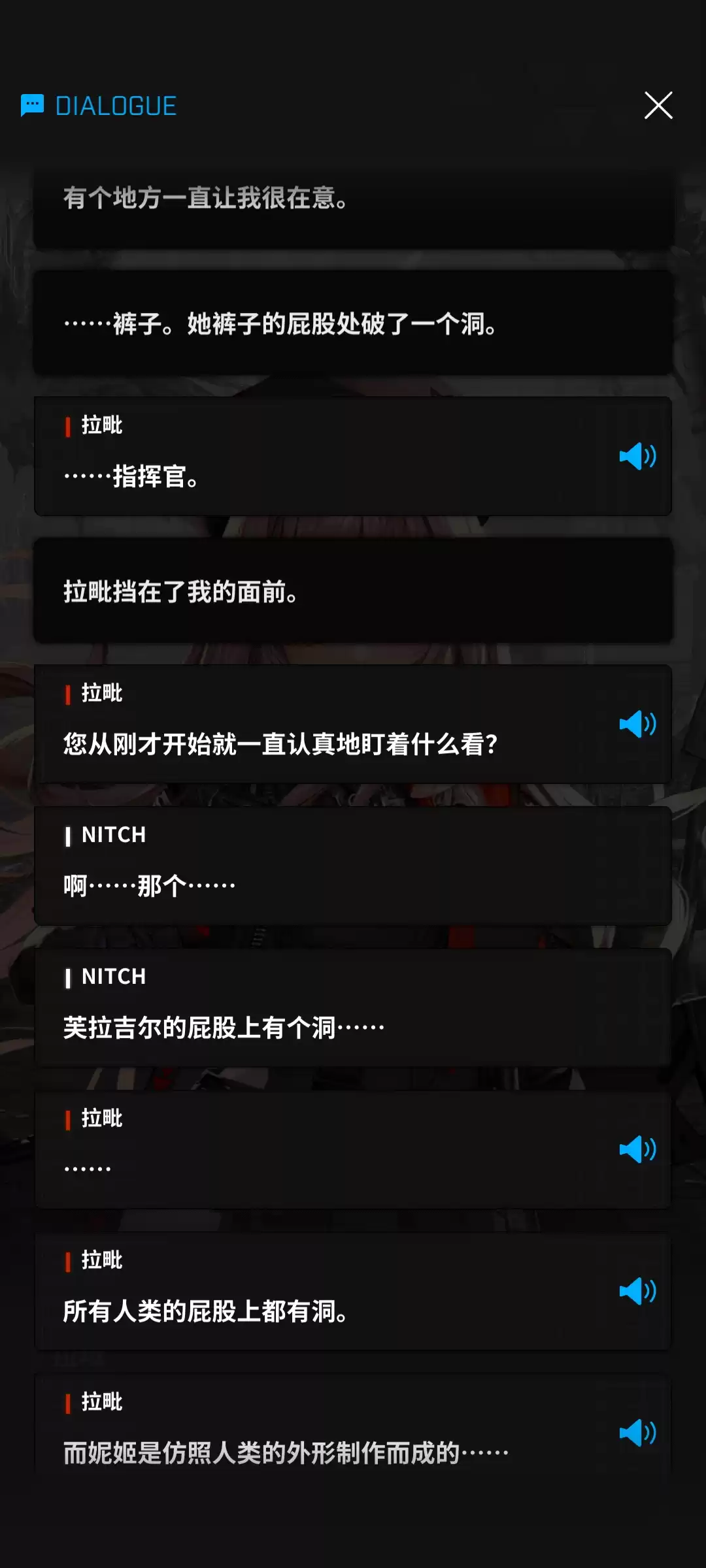The width and height of the screenshot is (706, 1568).
Task: Play audio for 所有人类的屁股上都有洞。
Action: tap(637, 1291)
